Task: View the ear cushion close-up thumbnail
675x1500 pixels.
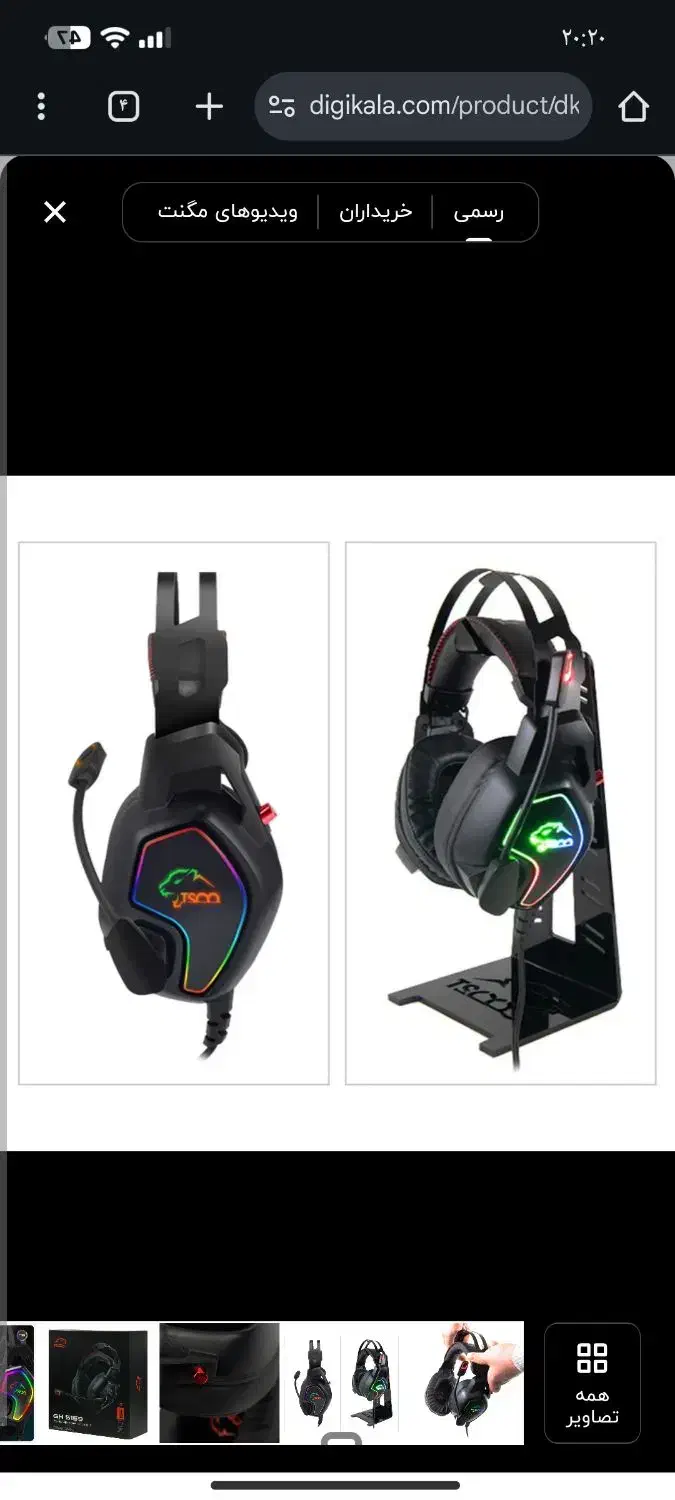Action: pyautogui.click(x=219, y=1383)
